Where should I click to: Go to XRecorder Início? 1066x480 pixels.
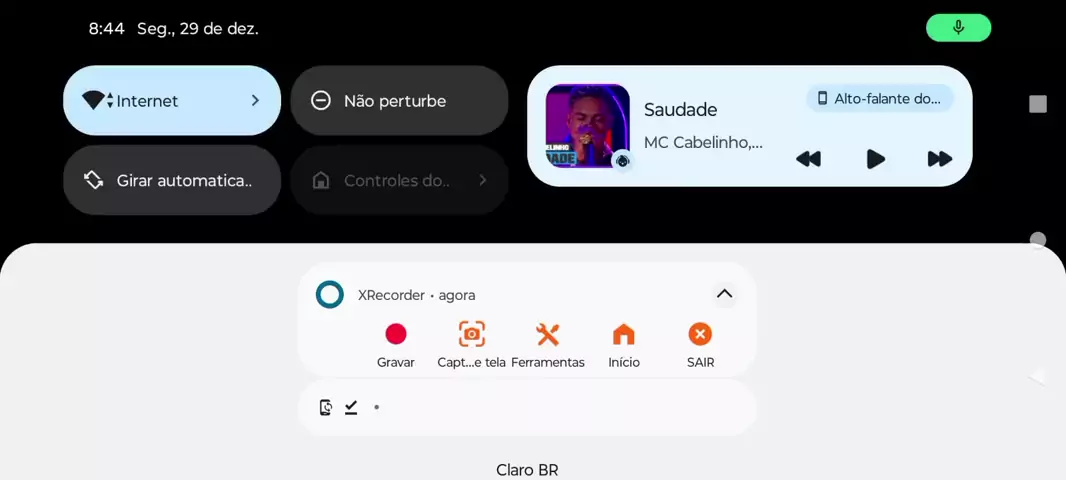pos(623,343)
